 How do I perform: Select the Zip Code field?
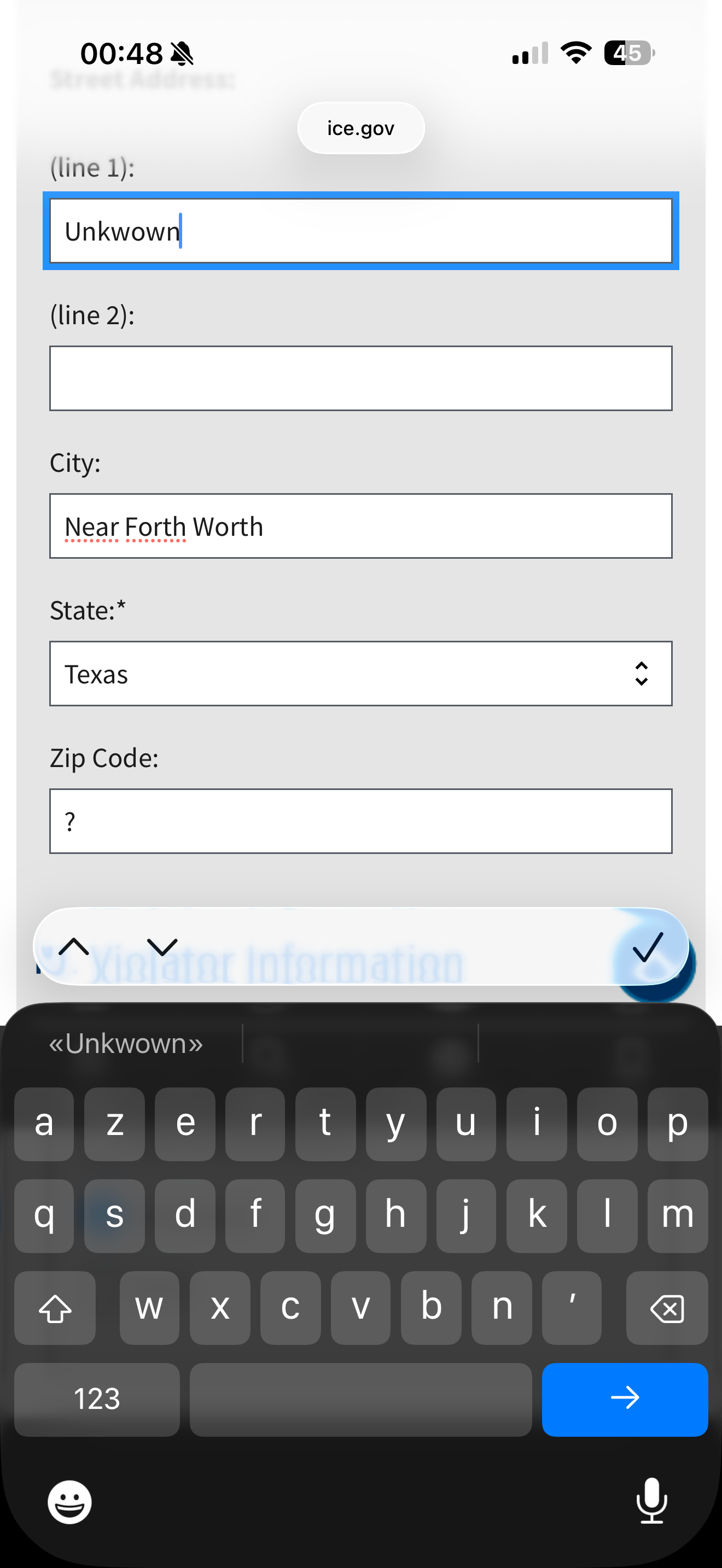[360, 822]
